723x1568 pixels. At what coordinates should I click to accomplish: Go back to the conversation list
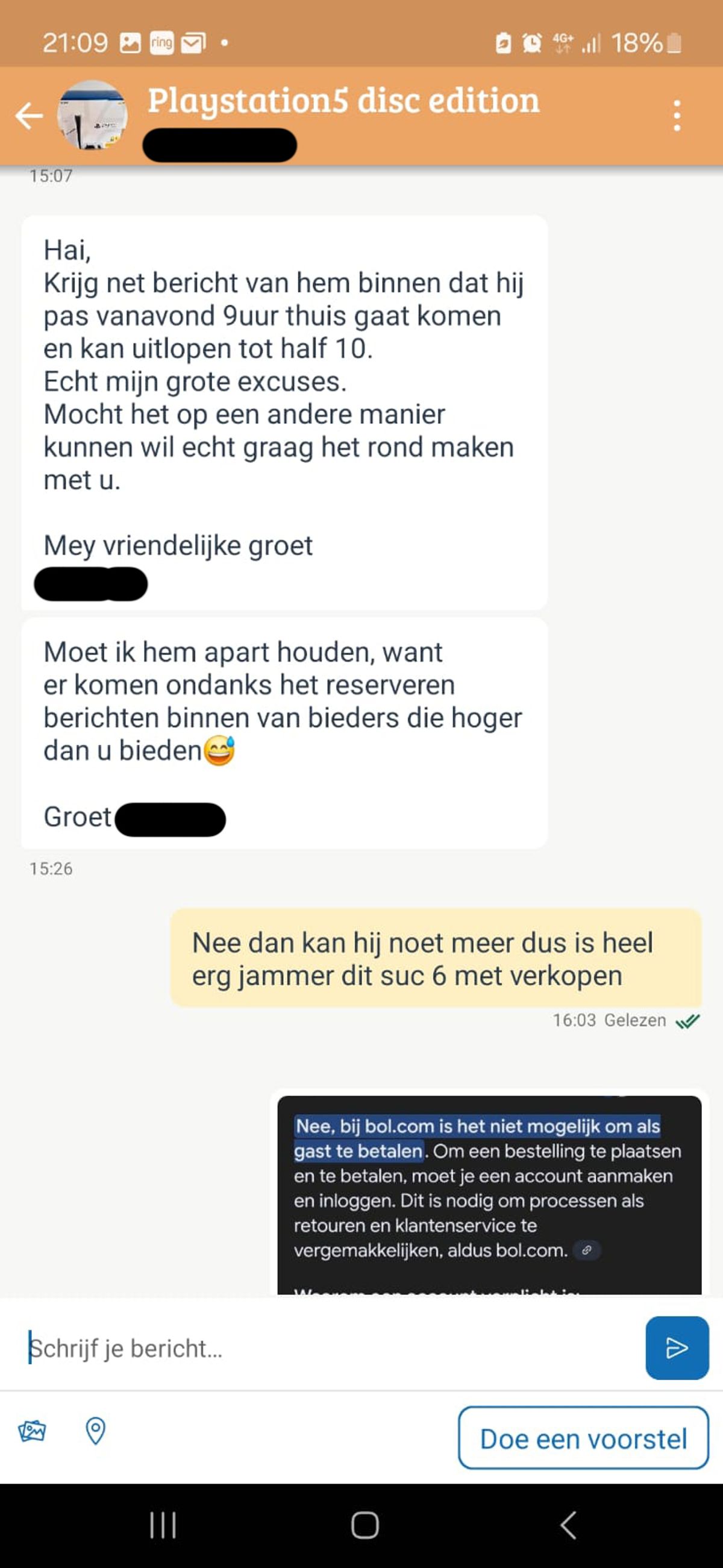(28, 116)
